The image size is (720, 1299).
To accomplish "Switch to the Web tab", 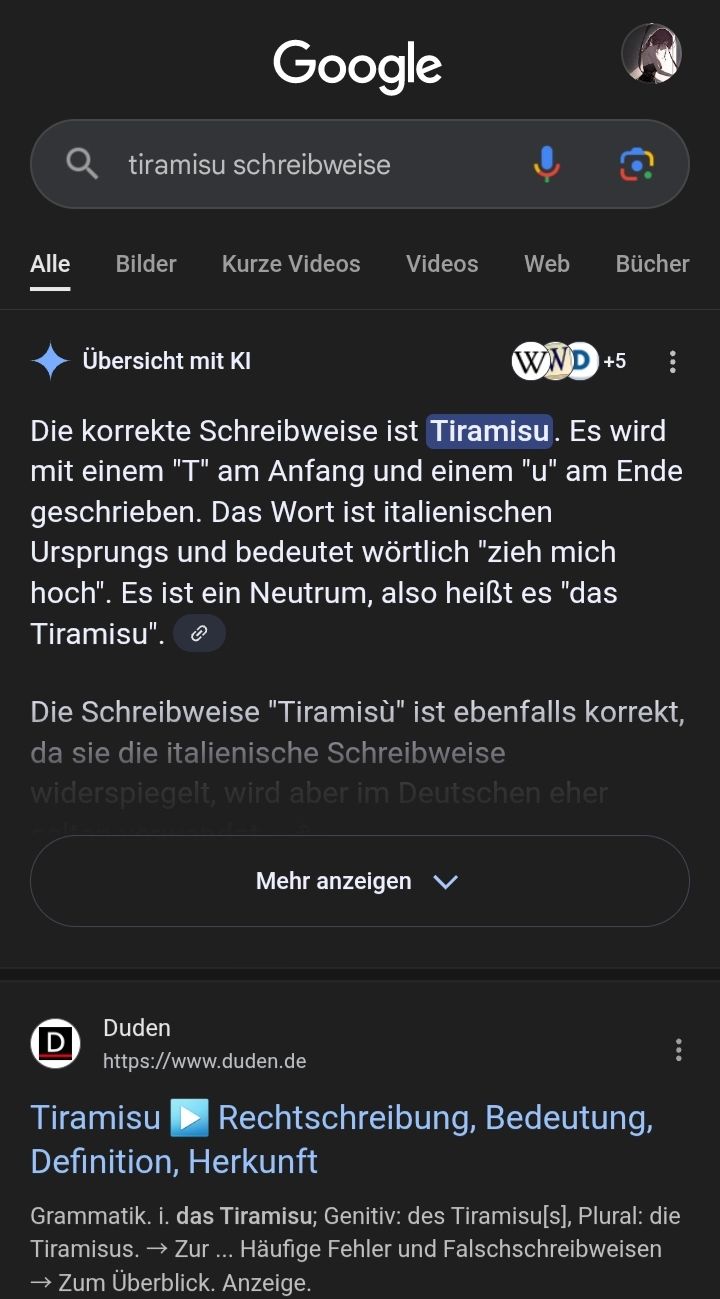I will (547, 264).
